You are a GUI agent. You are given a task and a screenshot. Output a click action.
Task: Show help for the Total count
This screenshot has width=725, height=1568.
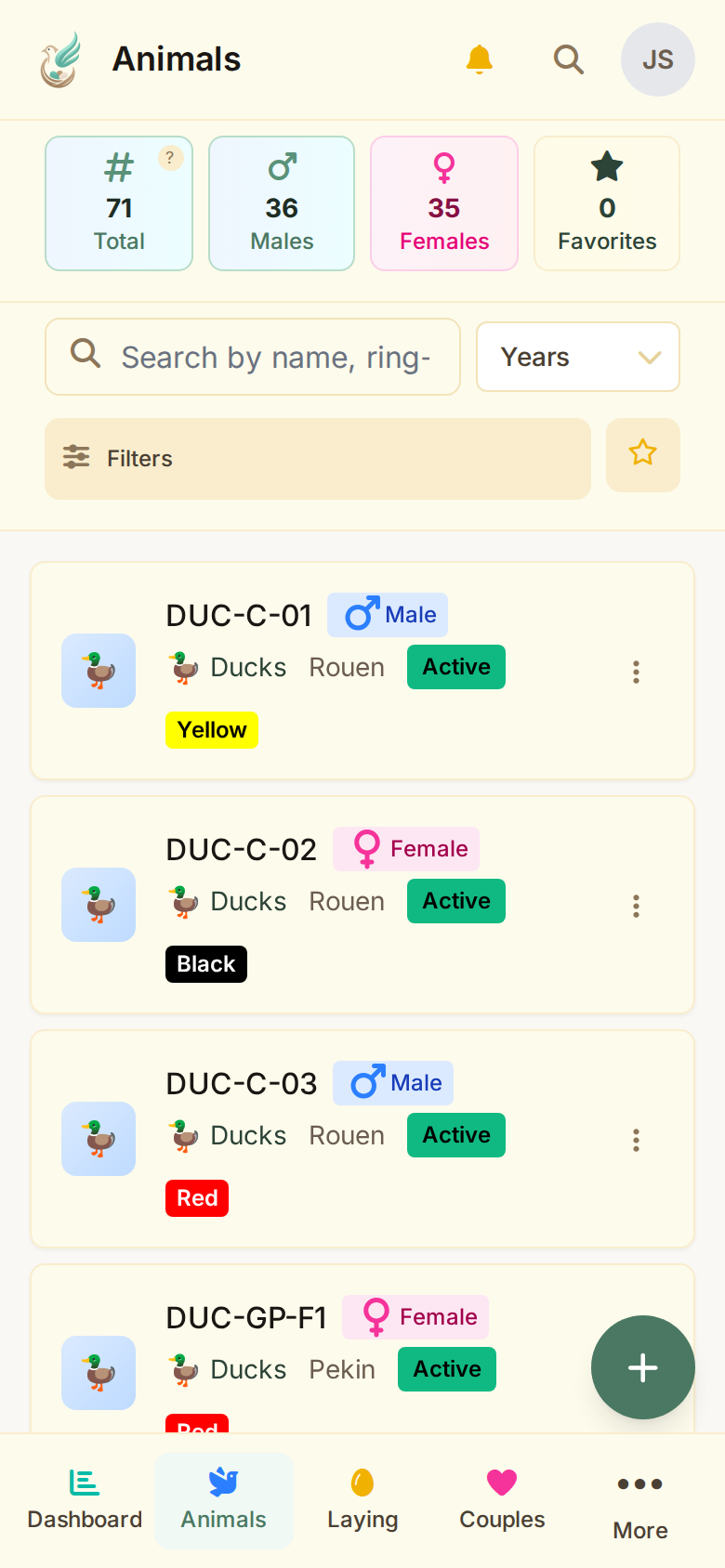[x=169, y=158]
